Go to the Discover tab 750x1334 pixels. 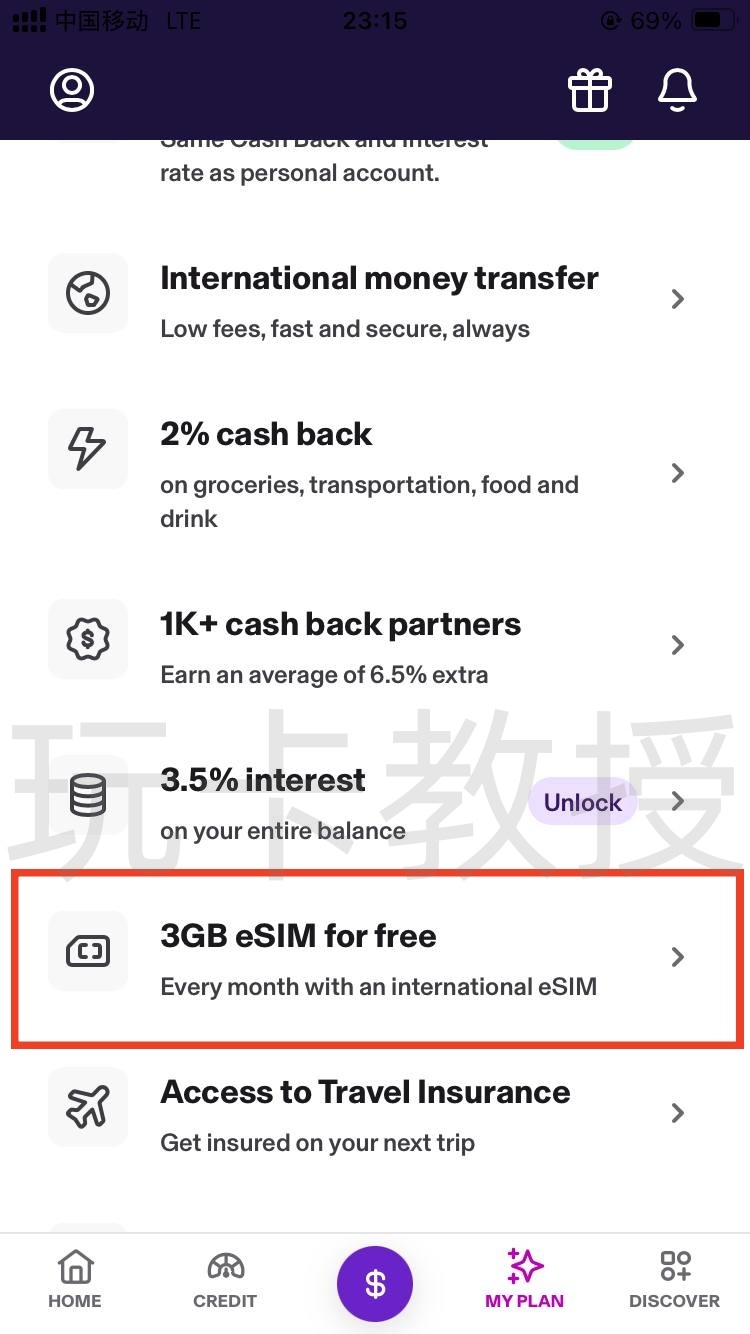(674, 1279)
